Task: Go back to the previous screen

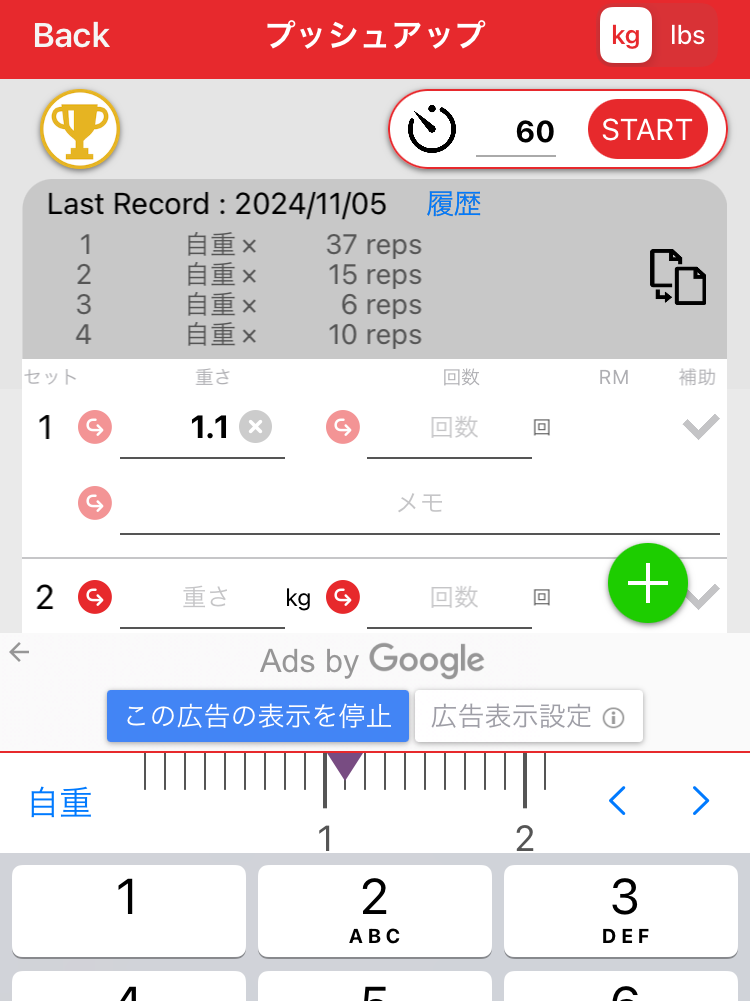Action: [x=71, y=36]
